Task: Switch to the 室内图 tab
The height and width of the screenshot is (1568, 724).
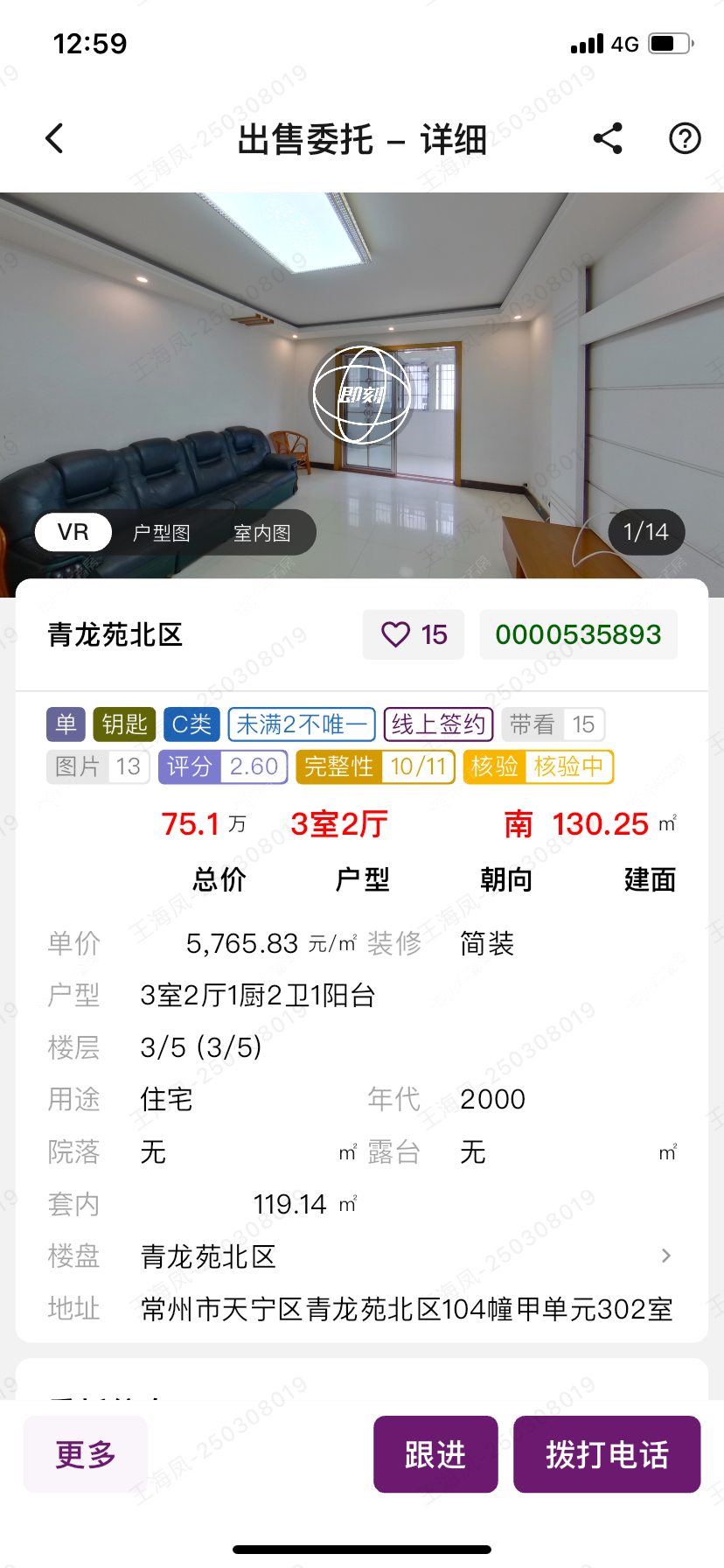Action: (x=262, y=533)
